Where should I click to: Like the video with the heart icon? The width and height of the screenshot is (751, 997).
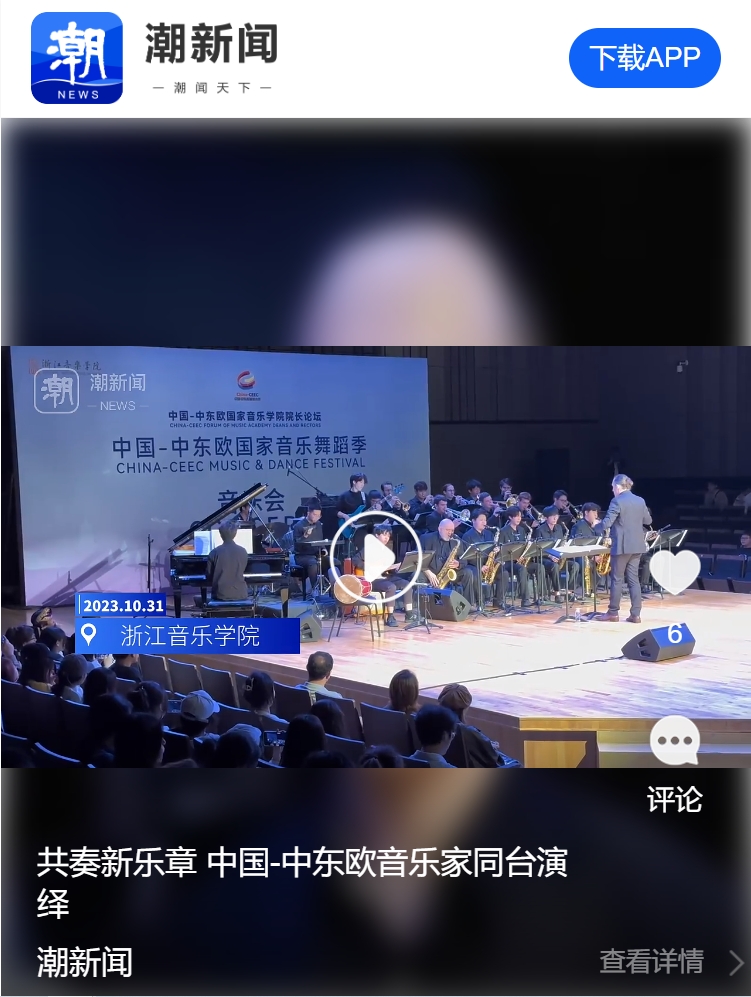tap(674, 571)
